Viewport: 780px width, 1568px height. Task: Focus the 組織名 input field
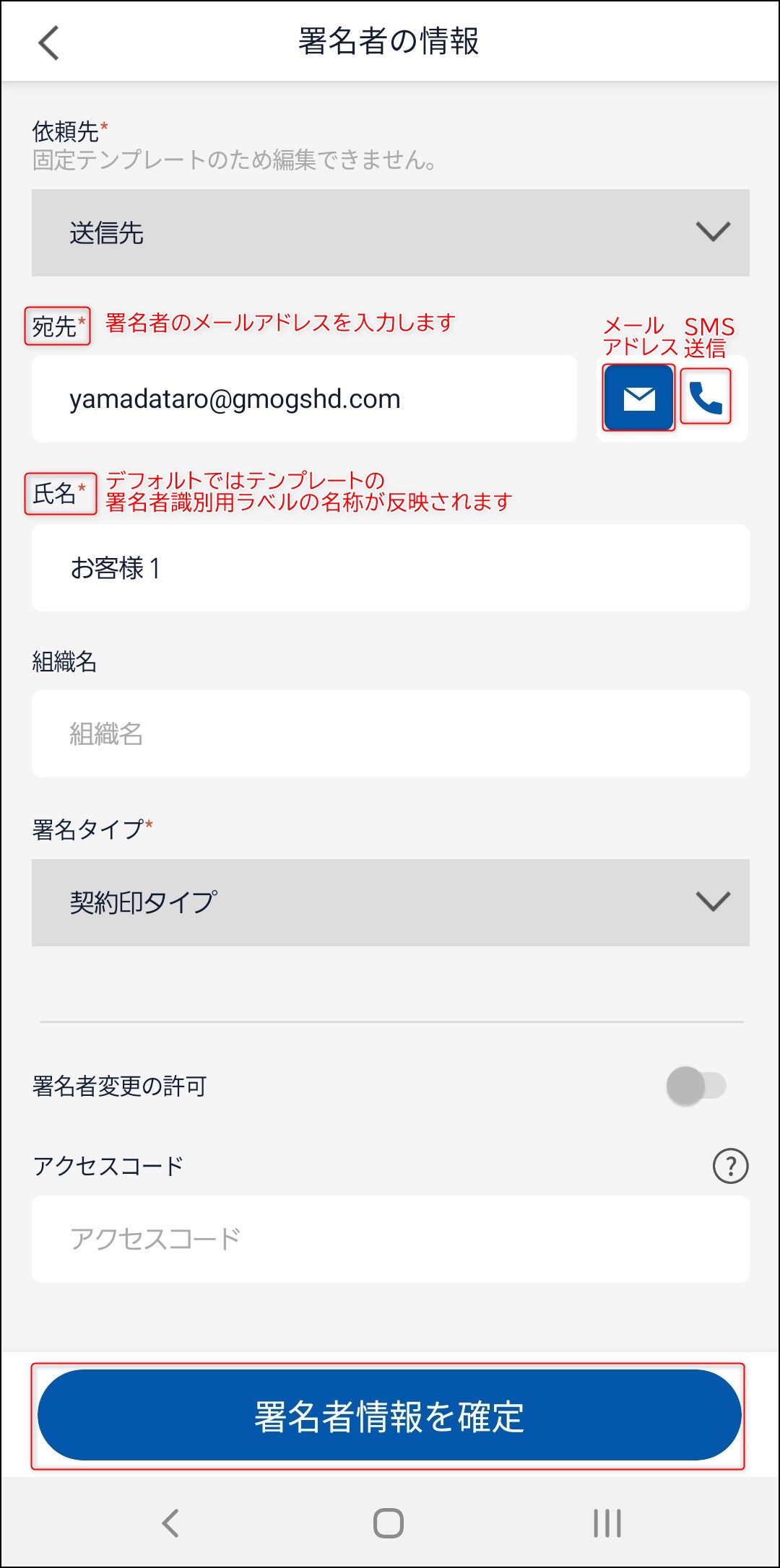[x=390, y=733]
